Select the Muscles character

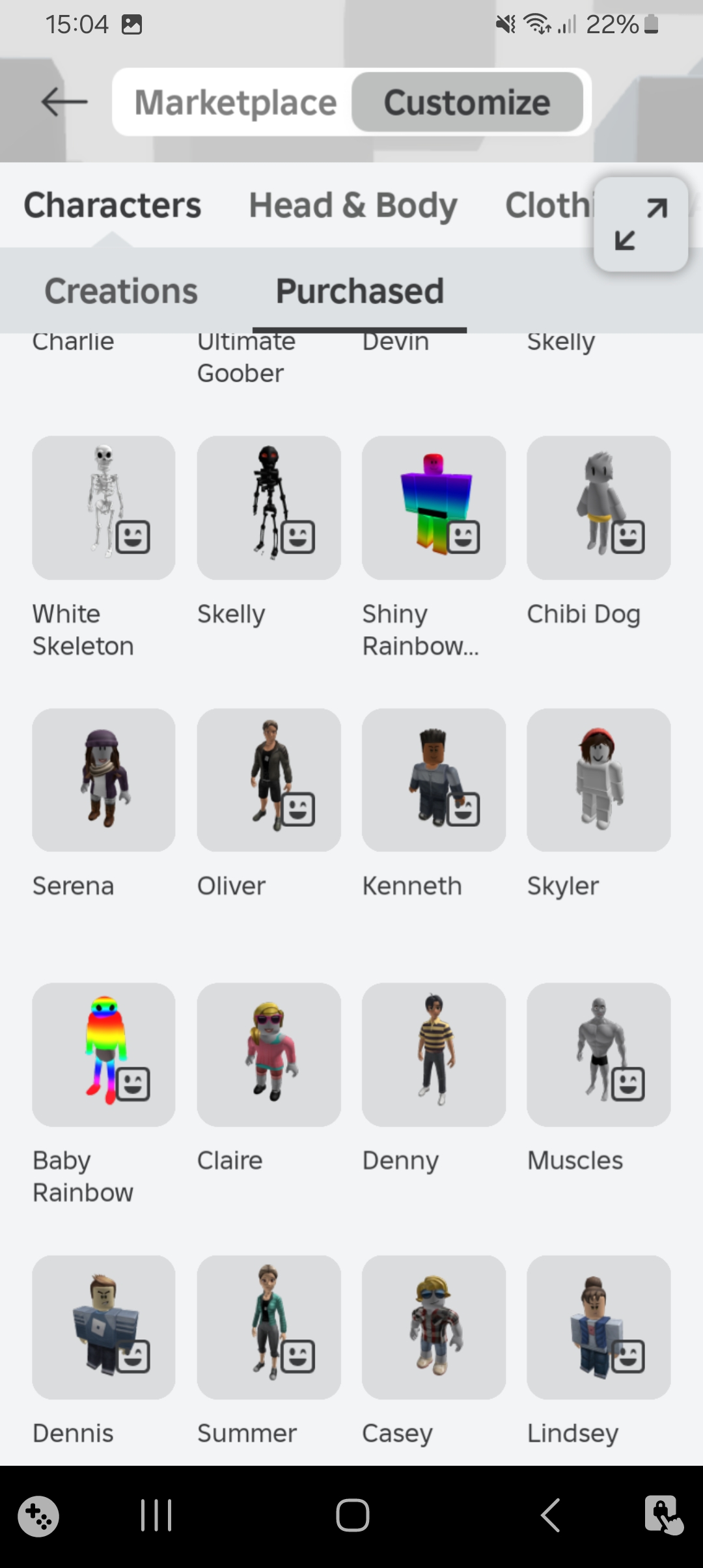pyautogui.click(x=598, y=1054)
